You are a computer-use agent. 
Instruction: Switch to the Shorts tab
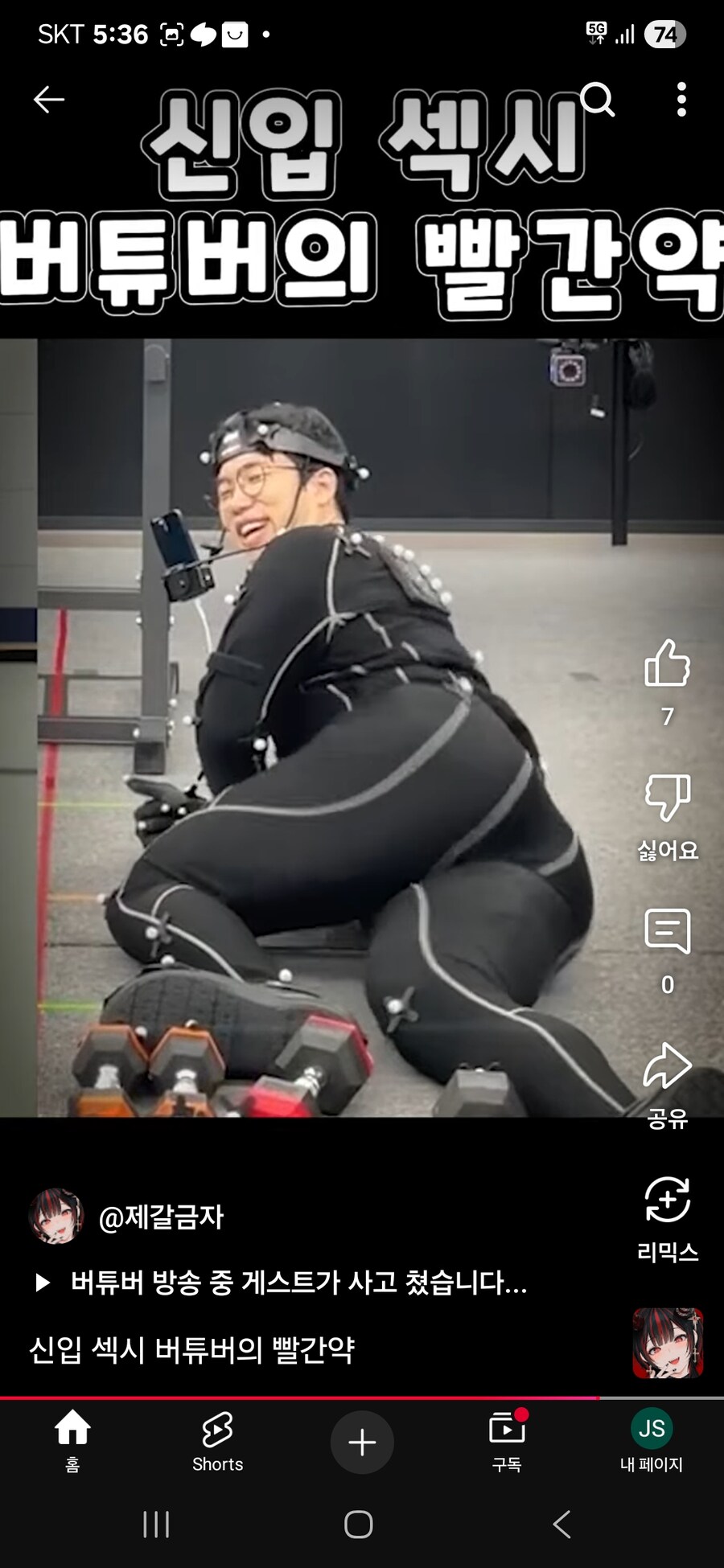click(217, 1441)
